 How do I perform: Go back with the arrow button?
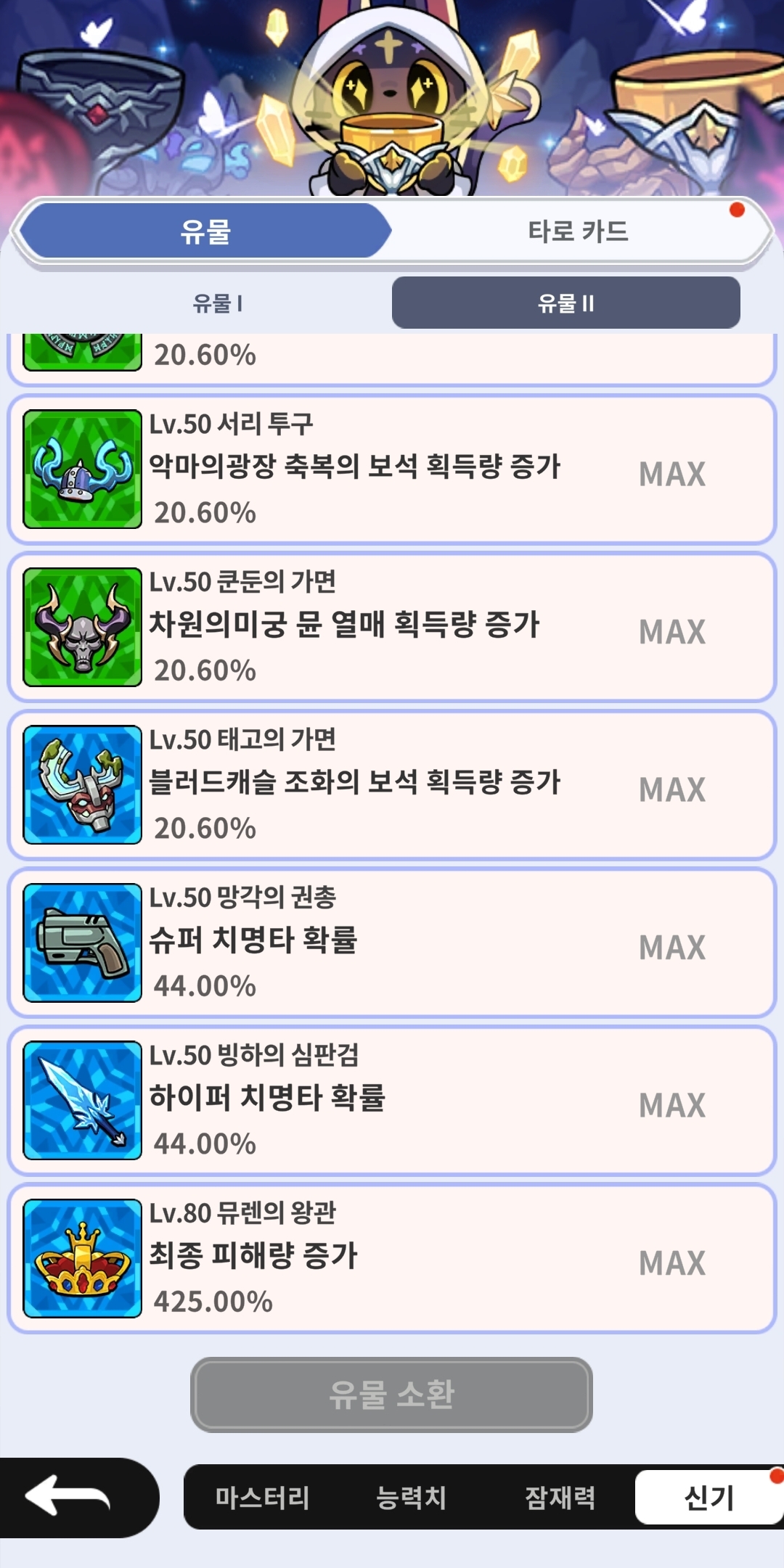tap(69, 1496)
